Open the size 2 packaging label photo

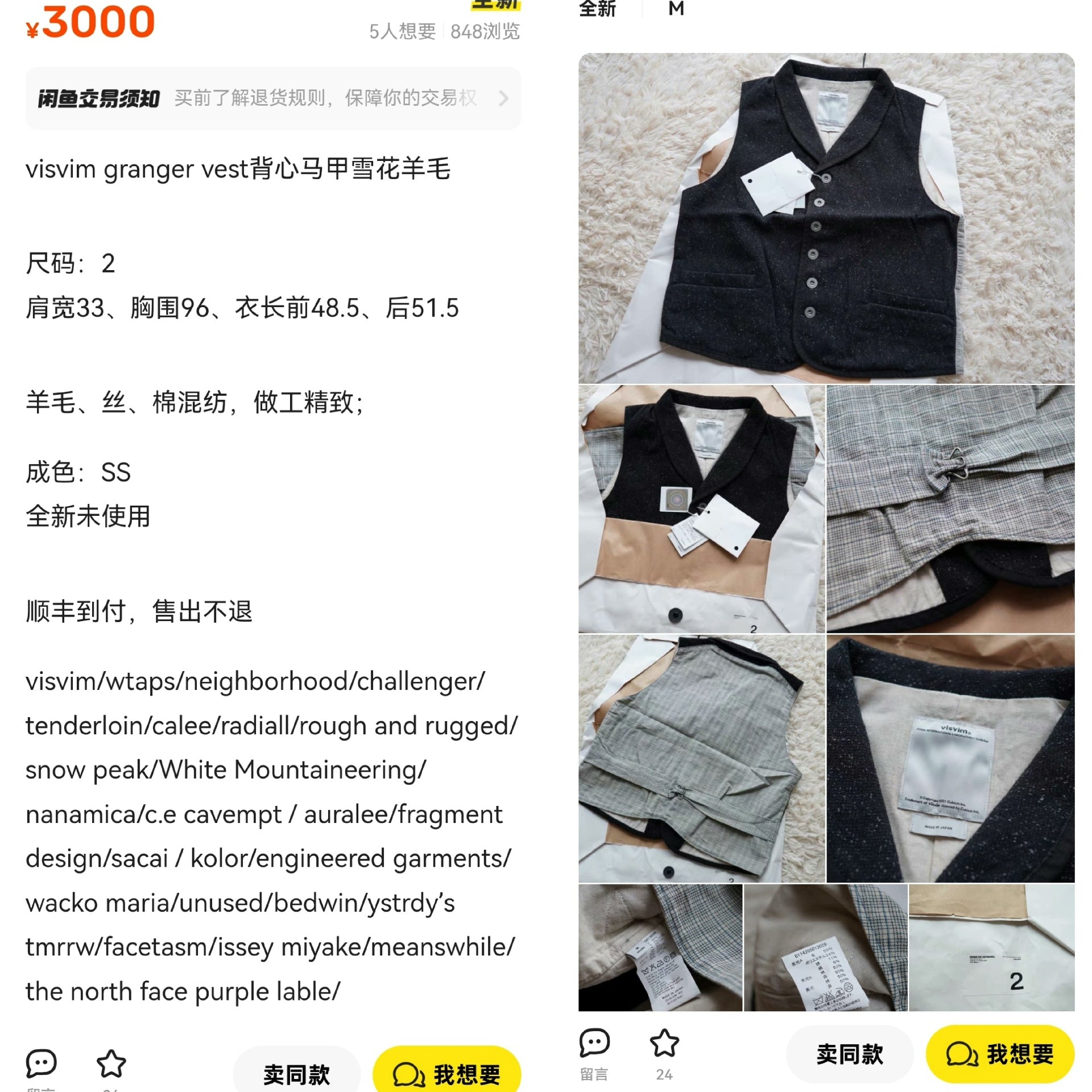click(991, 948)
